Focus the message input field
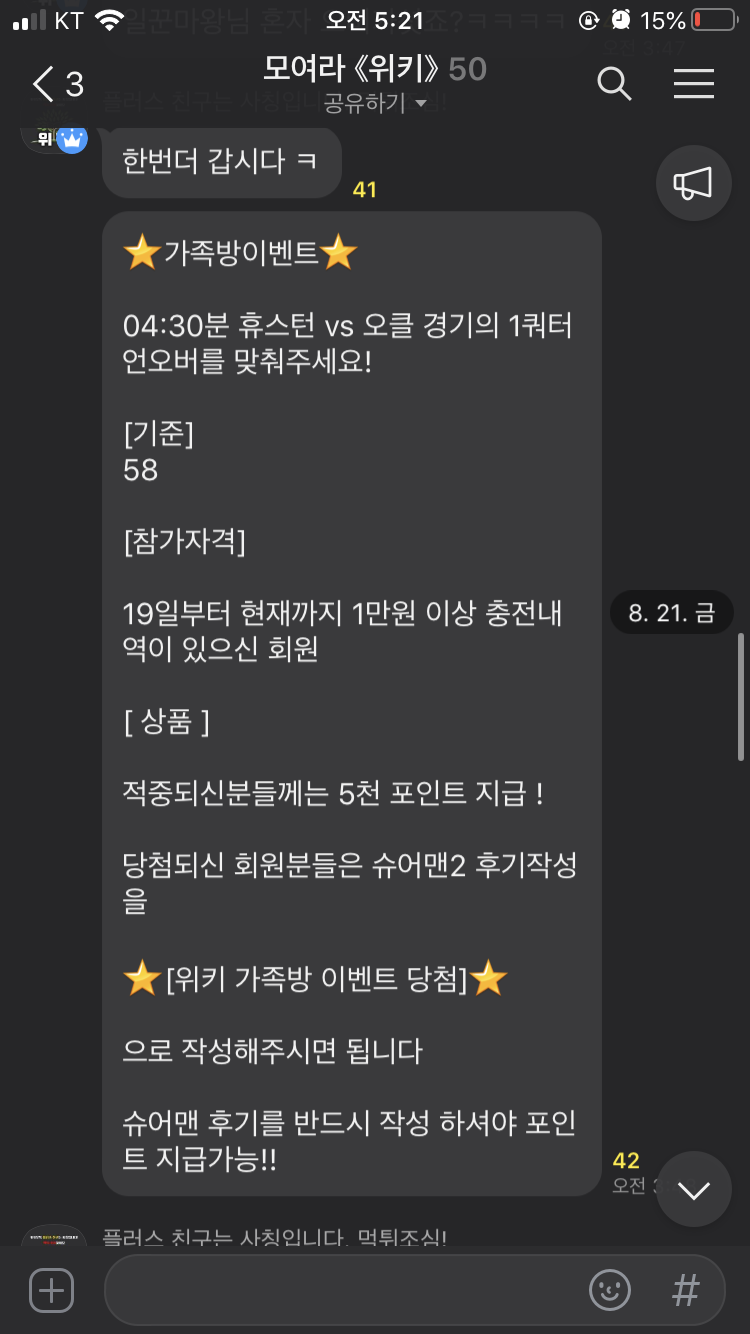 [x=340, y=1291]
